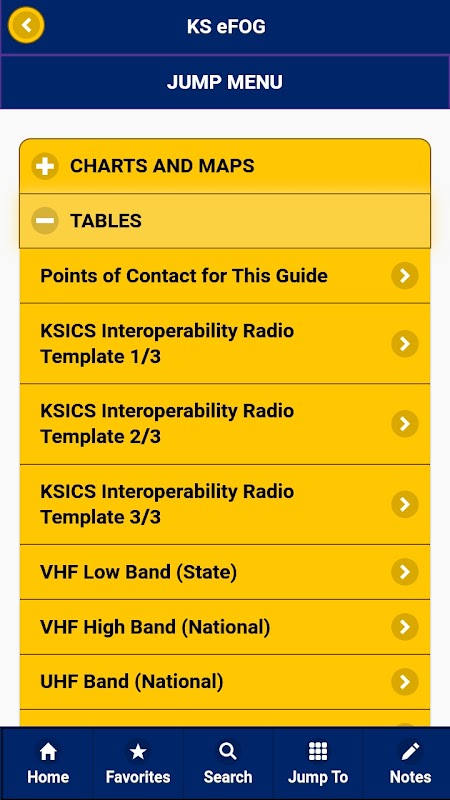Open KSICS Interoperability Radio Template 1/3
The width and height of the screenshot is (450, 800).
coord(225,343)
